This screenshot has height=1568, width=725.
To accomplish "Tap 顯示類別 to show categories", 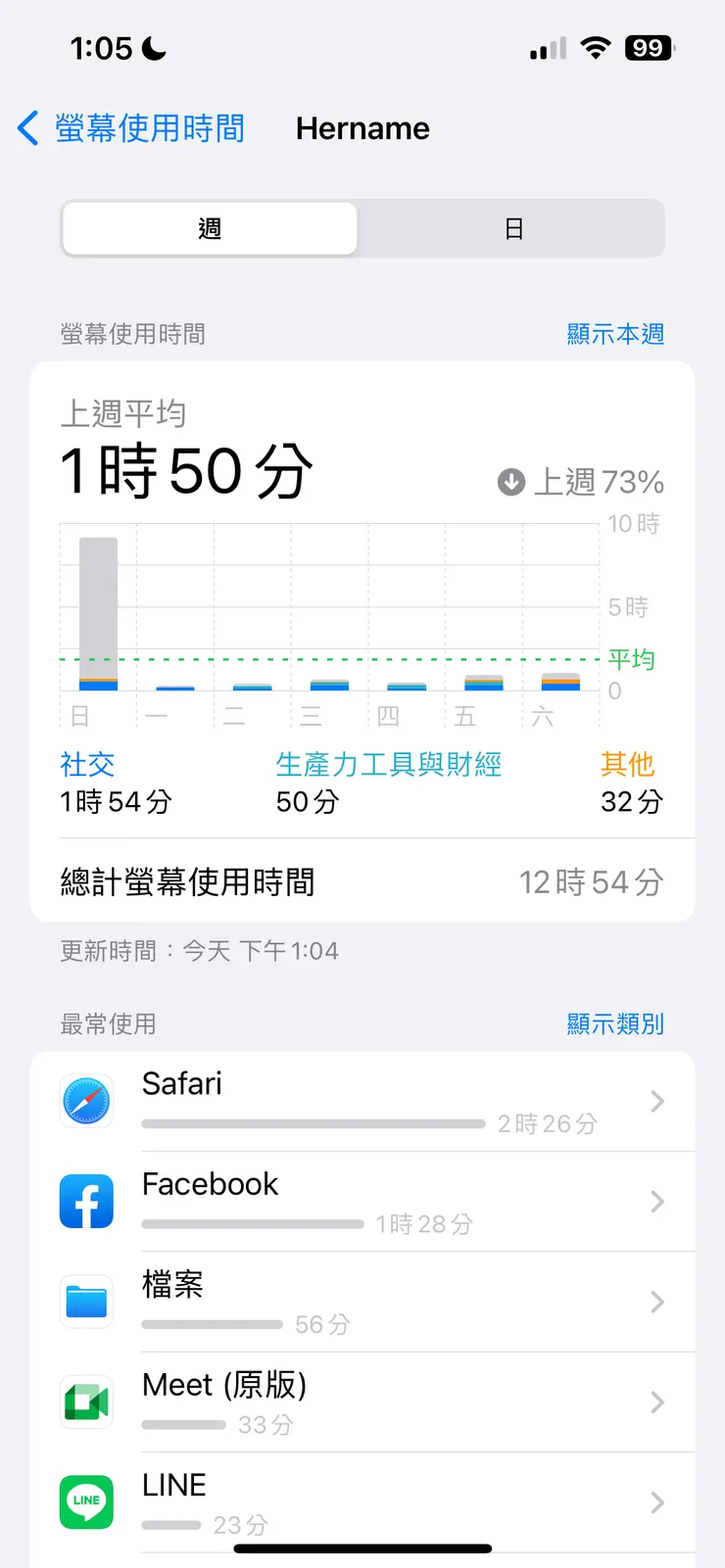I will 615,1024.
